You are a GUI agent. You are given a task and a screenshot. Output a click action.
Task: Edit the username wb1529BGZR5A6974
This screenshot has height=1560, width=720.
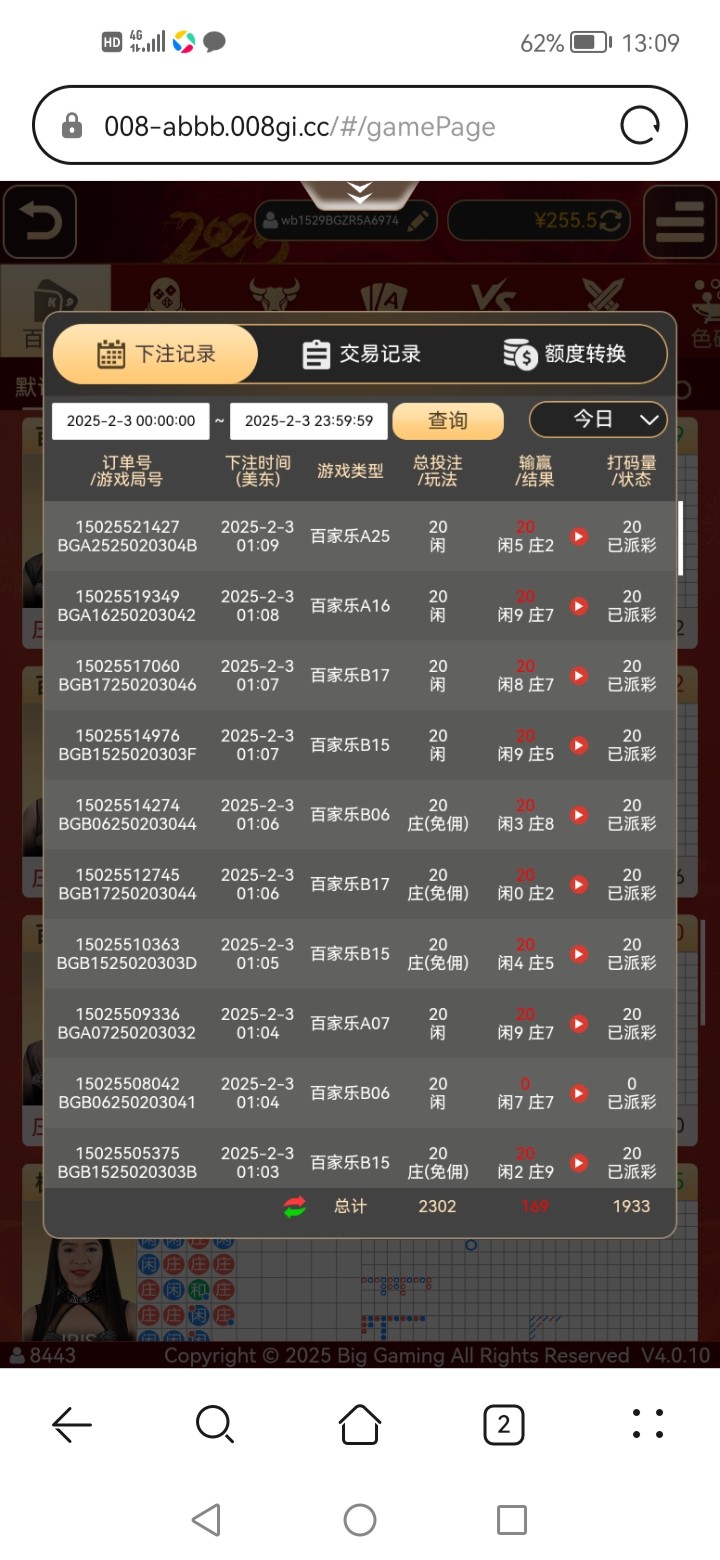tap(422, 220)
